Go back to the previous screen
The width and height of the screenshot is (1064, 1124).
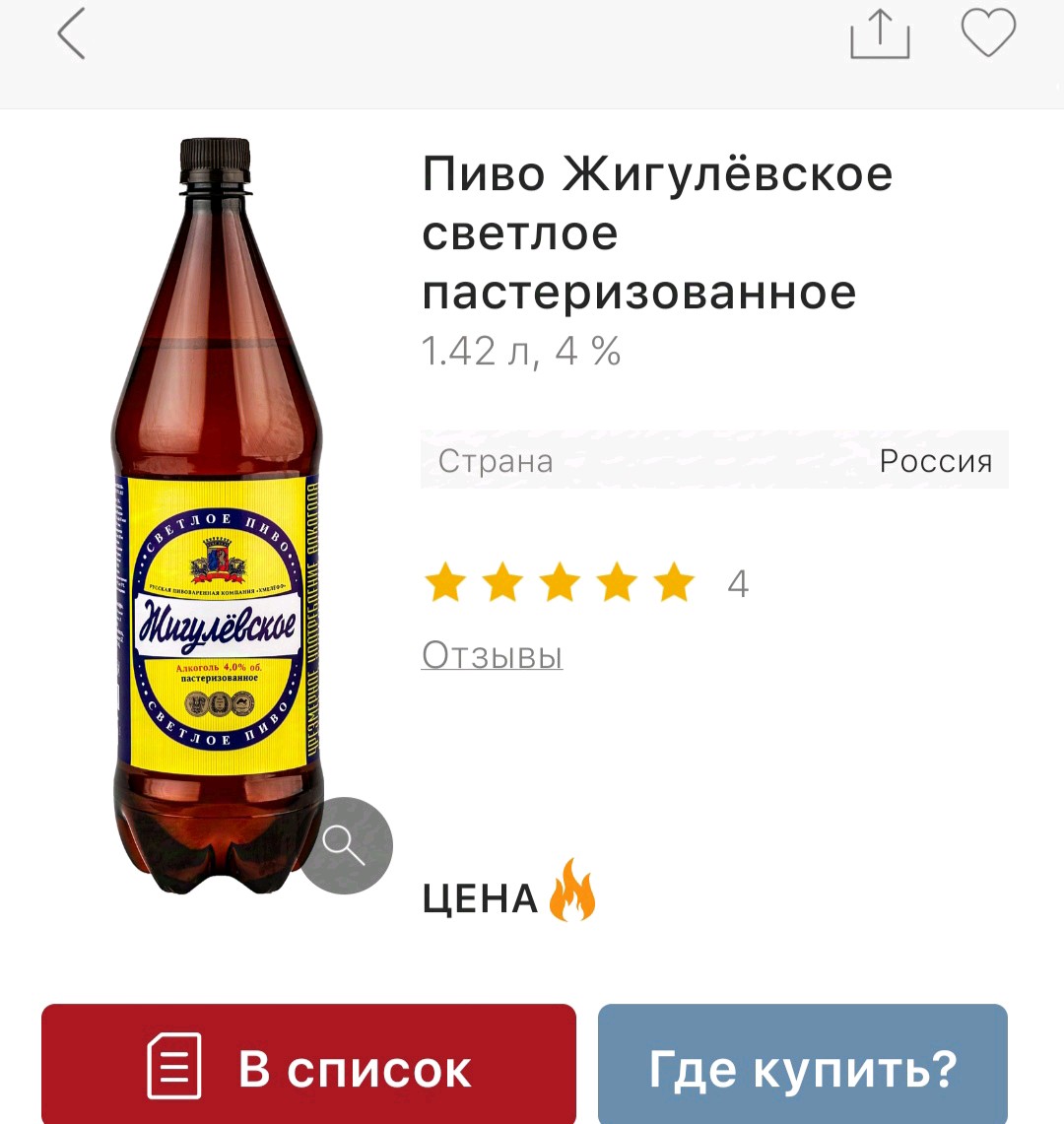[71, 34]
